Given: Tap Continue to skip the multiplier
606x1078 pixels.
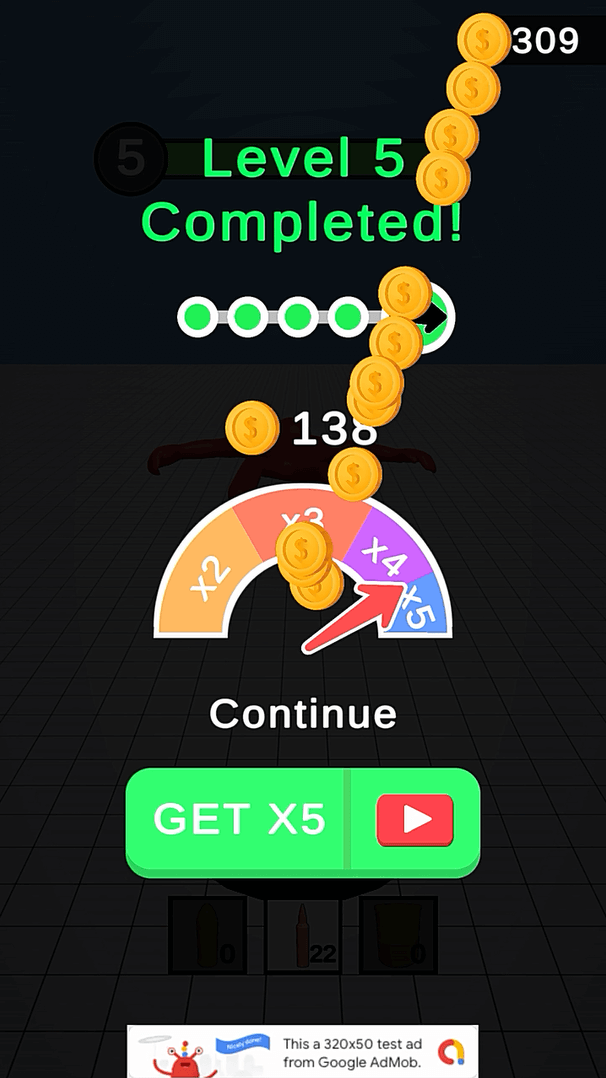Looking at the screenshot, I should point(303,714).
